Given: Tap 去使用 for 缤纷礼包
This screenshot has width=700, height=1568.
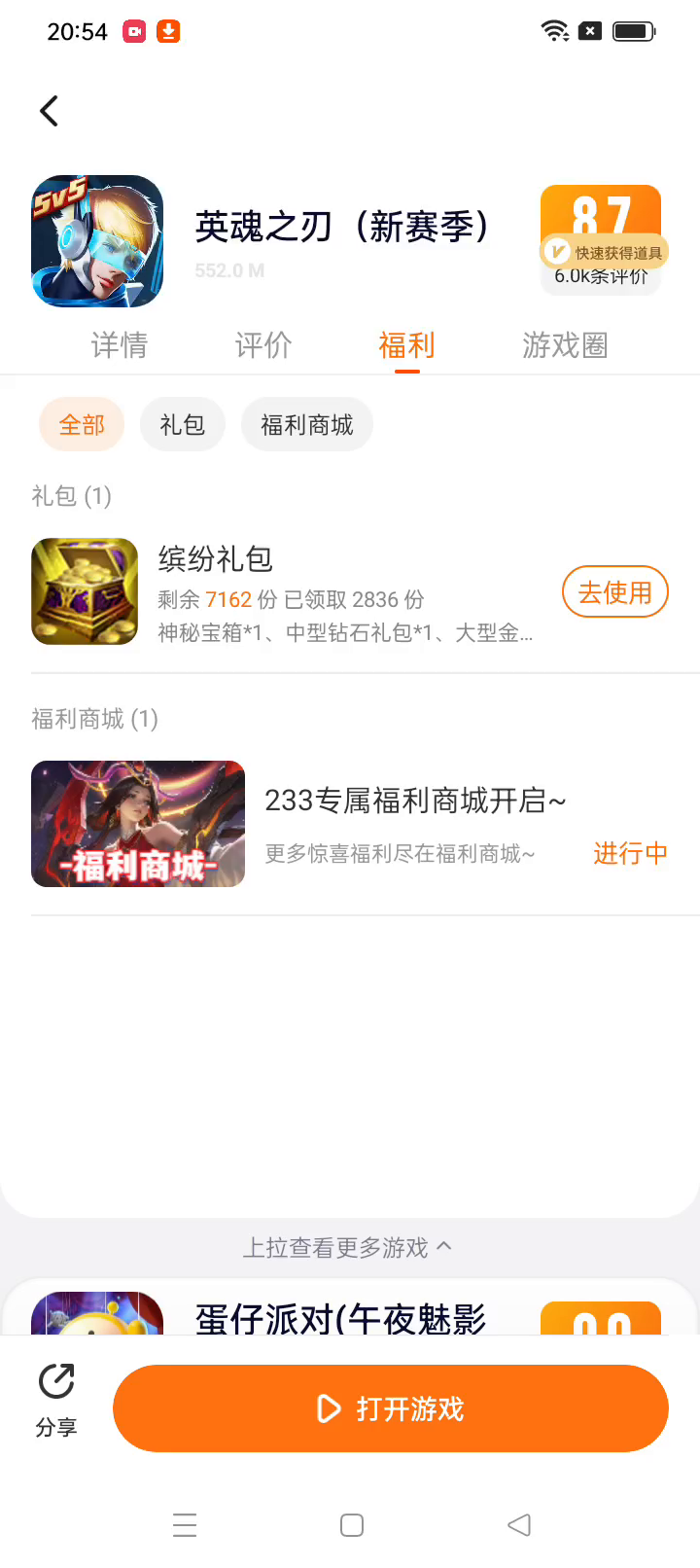Looking at the screenshot, I should tap(614, 591).
